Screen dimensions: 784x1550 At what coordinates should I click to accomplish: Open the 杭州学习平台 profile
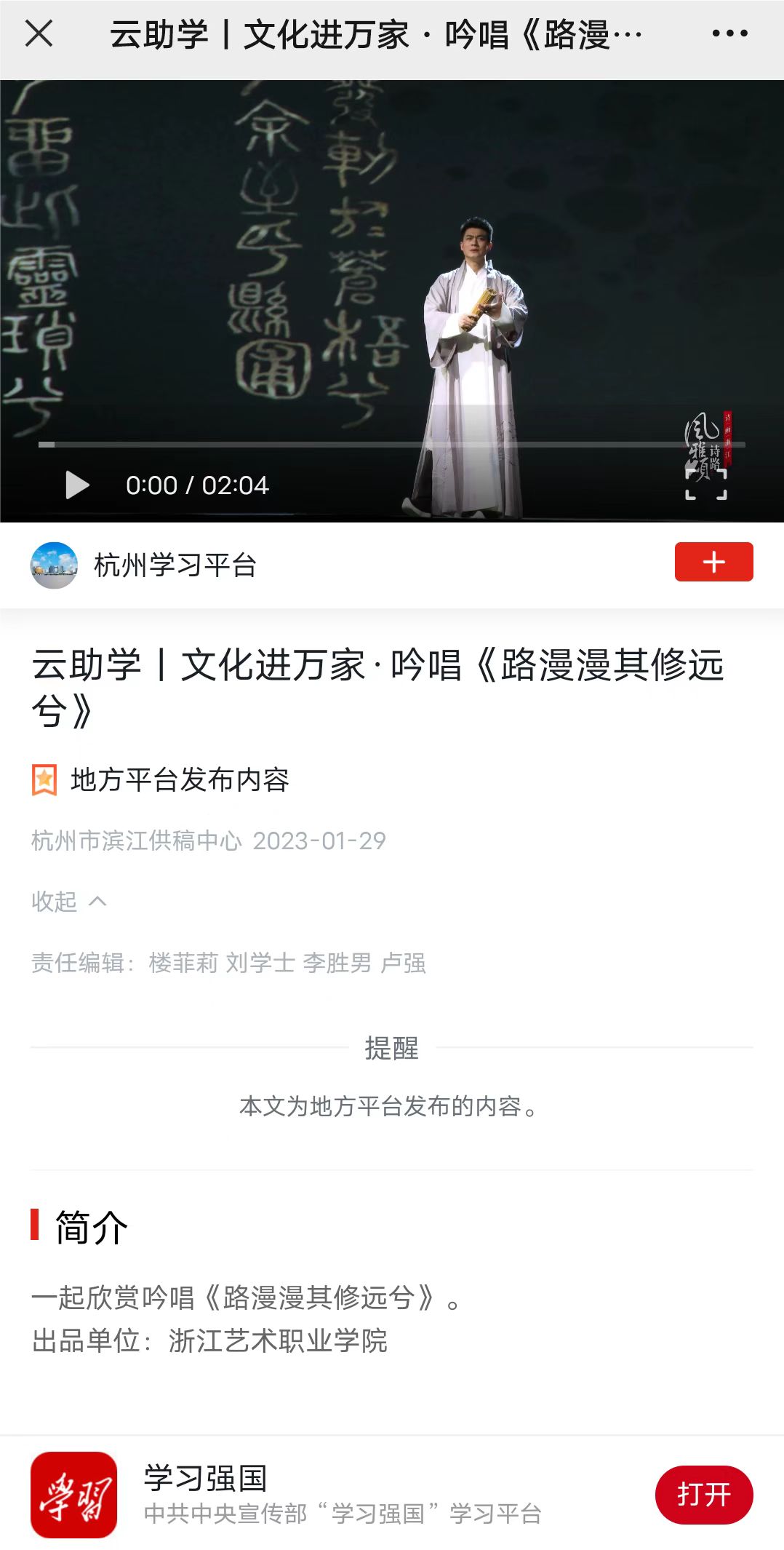(x=175, y=565)
